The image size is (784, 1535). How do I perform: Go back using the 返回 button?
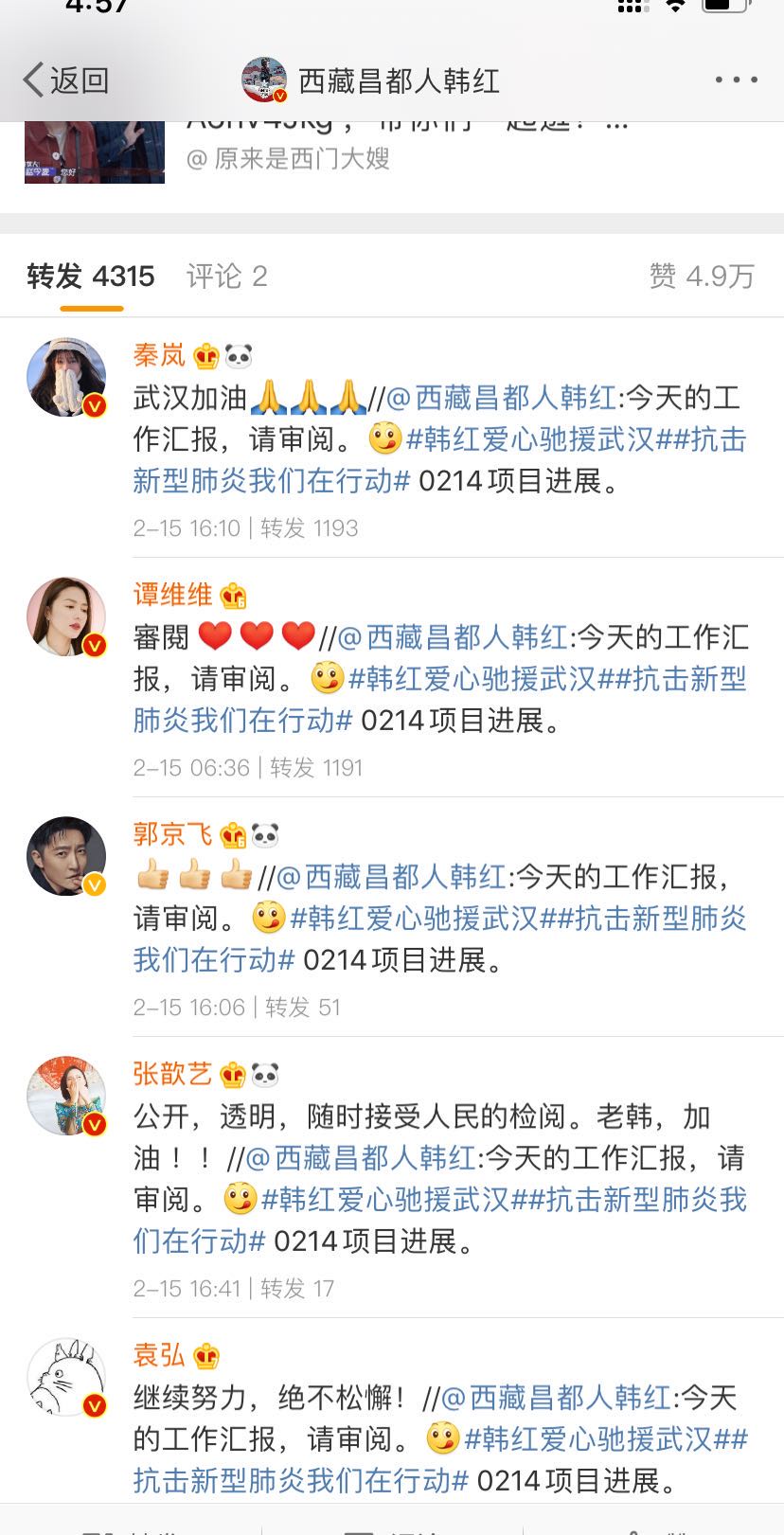[x=66, y=80]
